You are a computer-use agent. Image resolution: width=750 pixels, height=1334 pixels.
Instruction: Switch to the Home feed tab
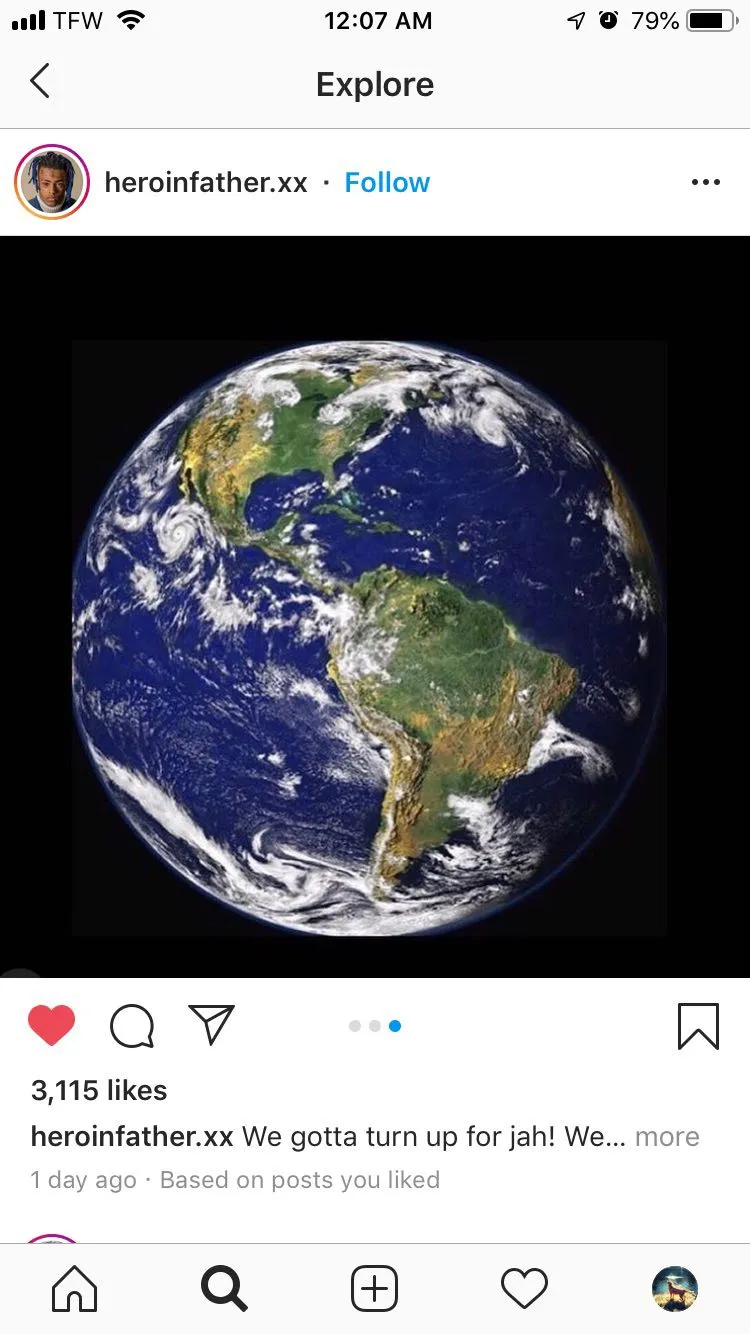click(75, 1289)
